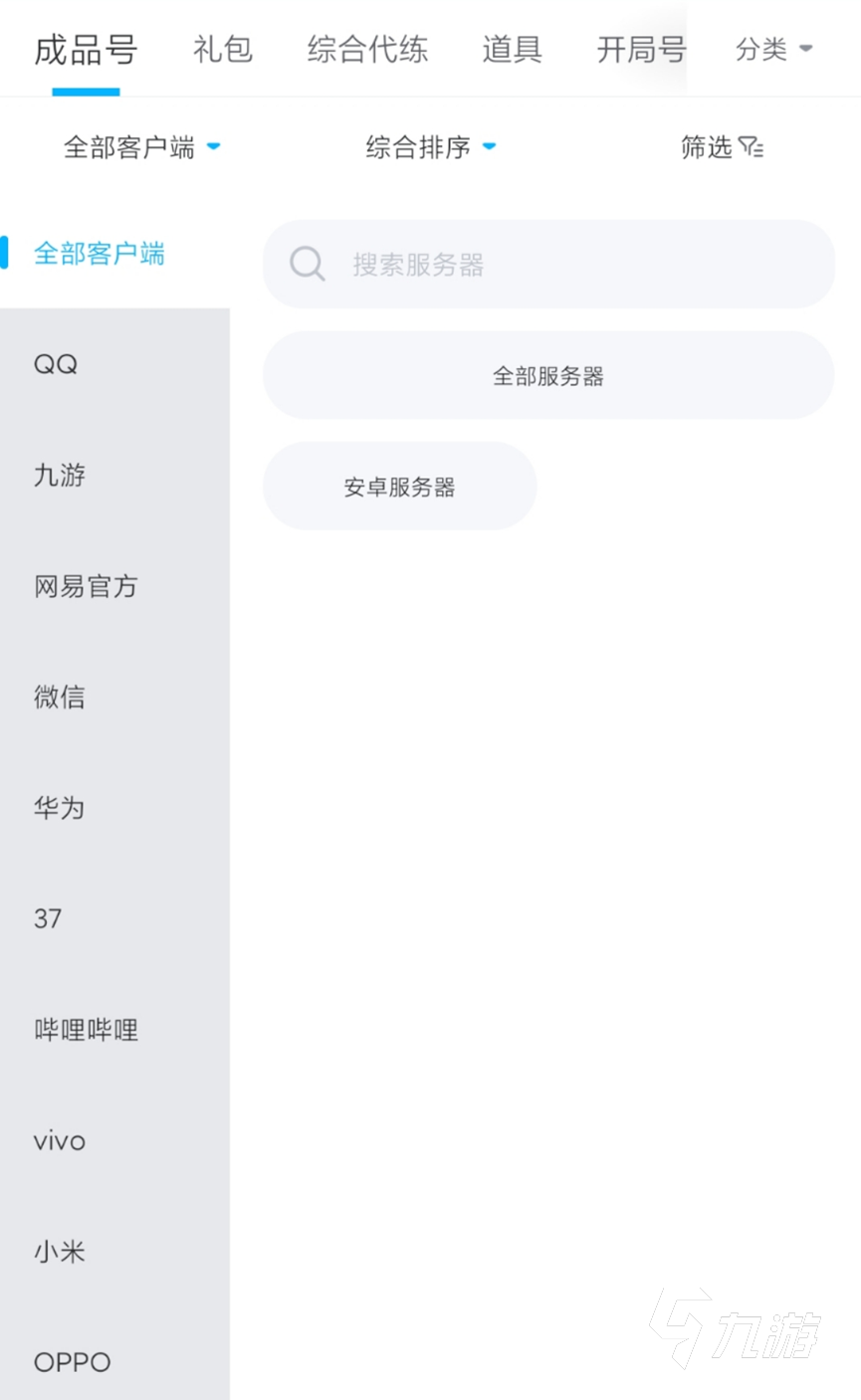Select the 哔哩哔哩 client

pyautogui.click(x=86, y=1030)
